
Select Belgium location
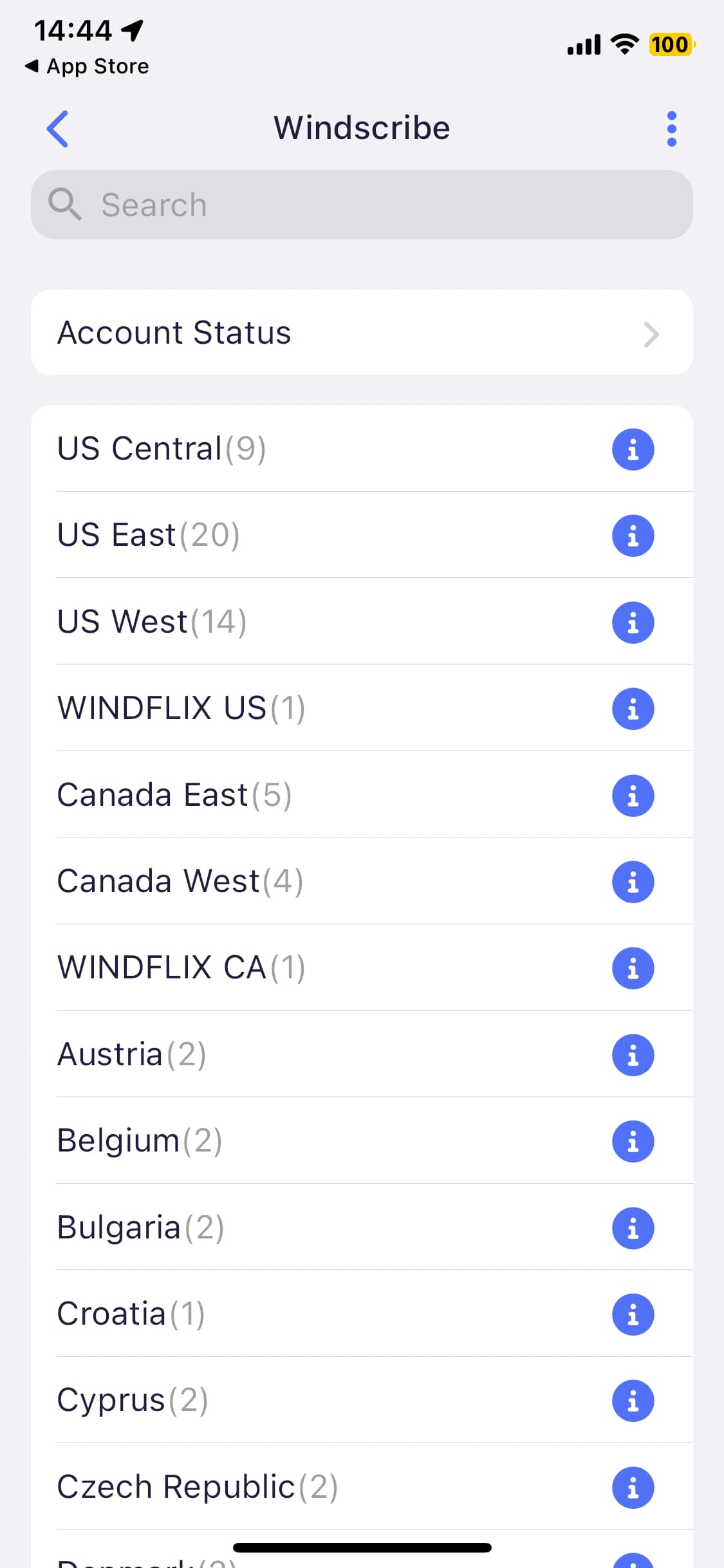[x=362, y=1141]
